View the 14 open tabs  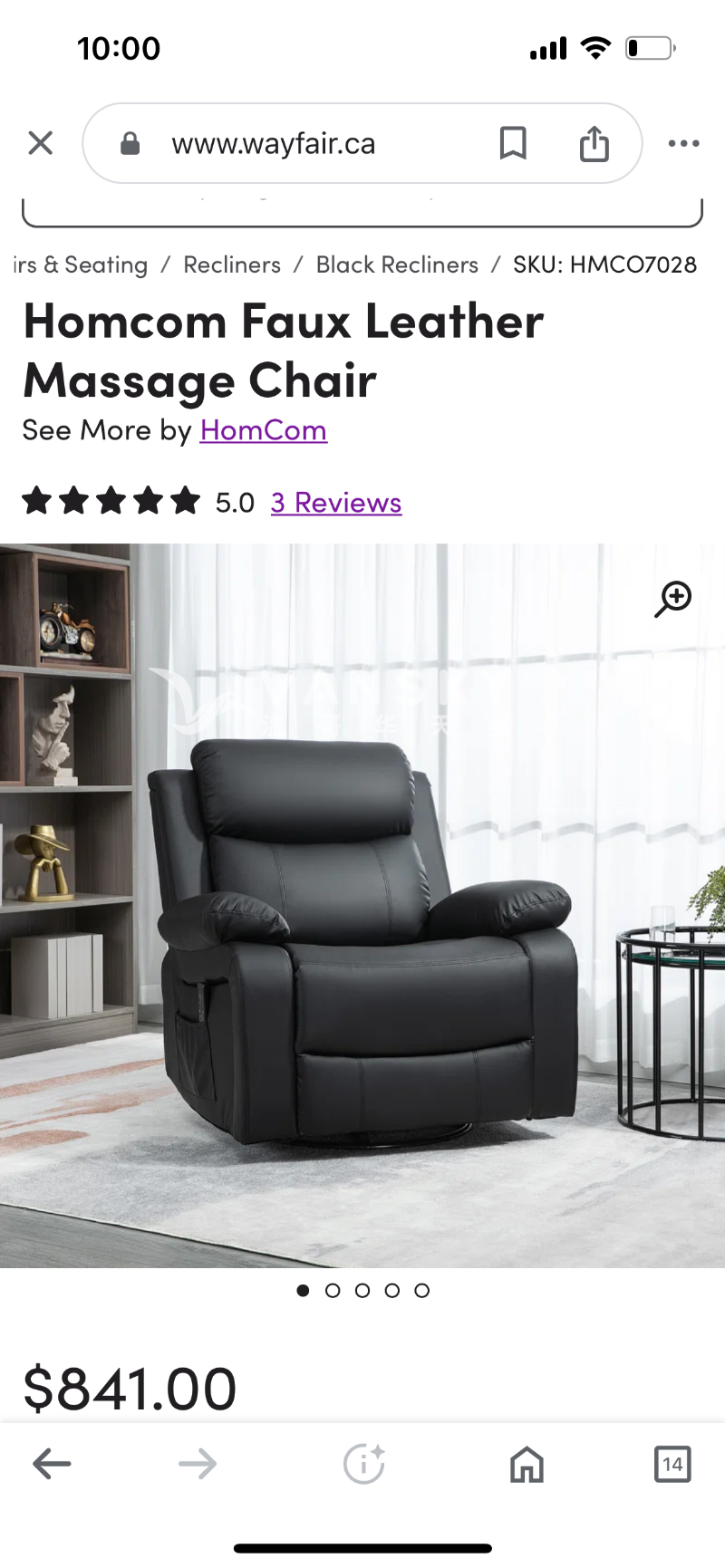pyautogui.click(x=672, y=1463)
